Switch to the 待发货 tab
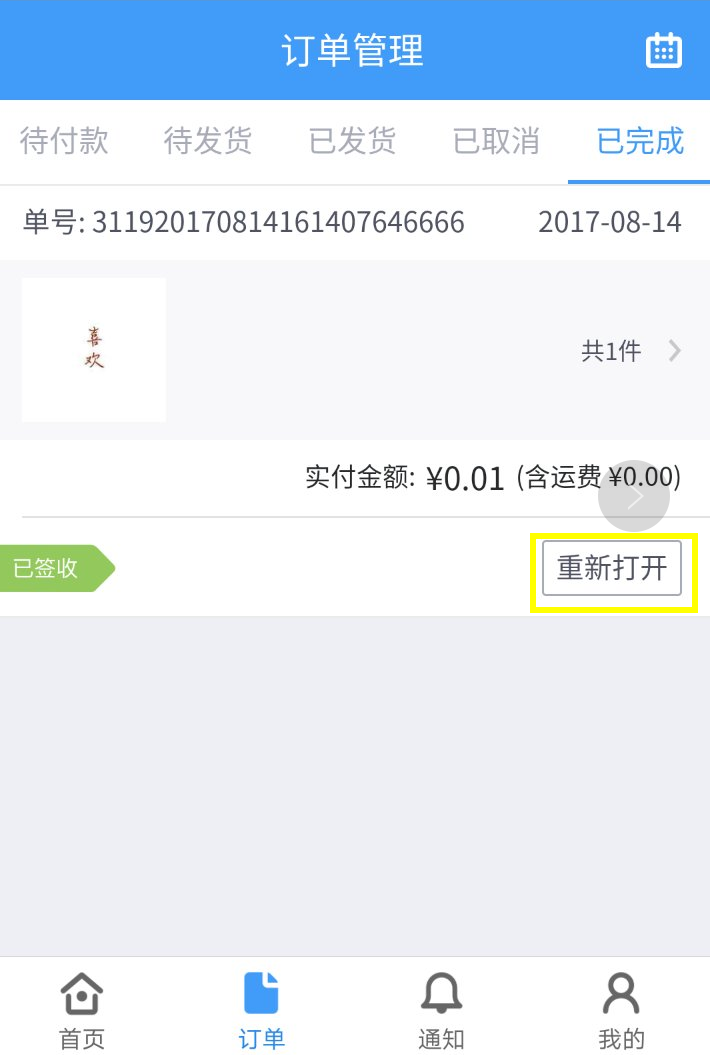710x1055 pixels. (208, 141)
